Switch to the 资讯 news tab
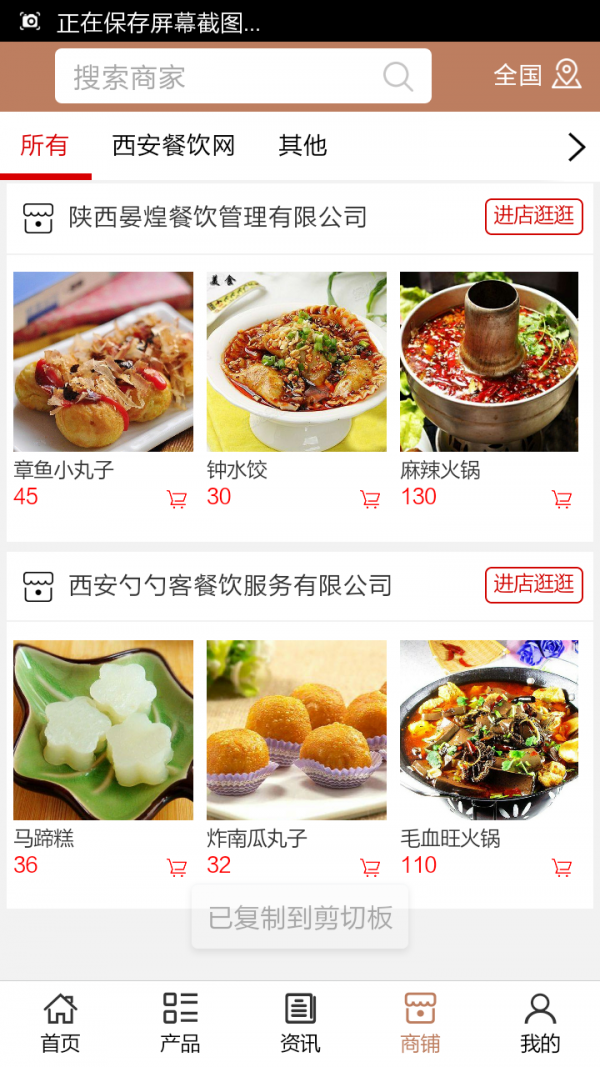Viewport: 600px width, 1067px height. click(300, 1023)
